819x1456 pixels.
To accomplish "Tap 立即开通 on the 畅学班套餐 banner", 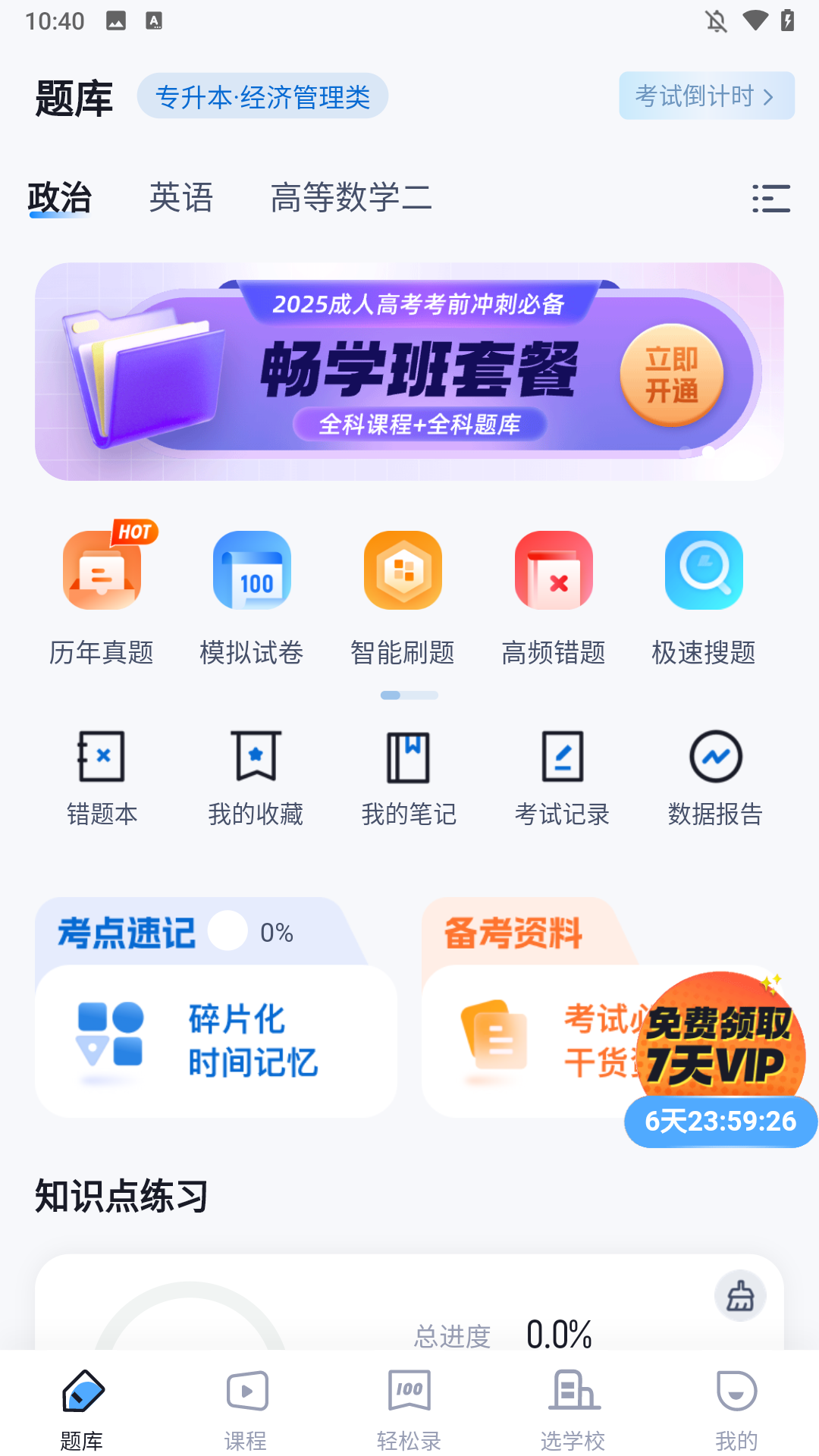I will pos(672,373).
